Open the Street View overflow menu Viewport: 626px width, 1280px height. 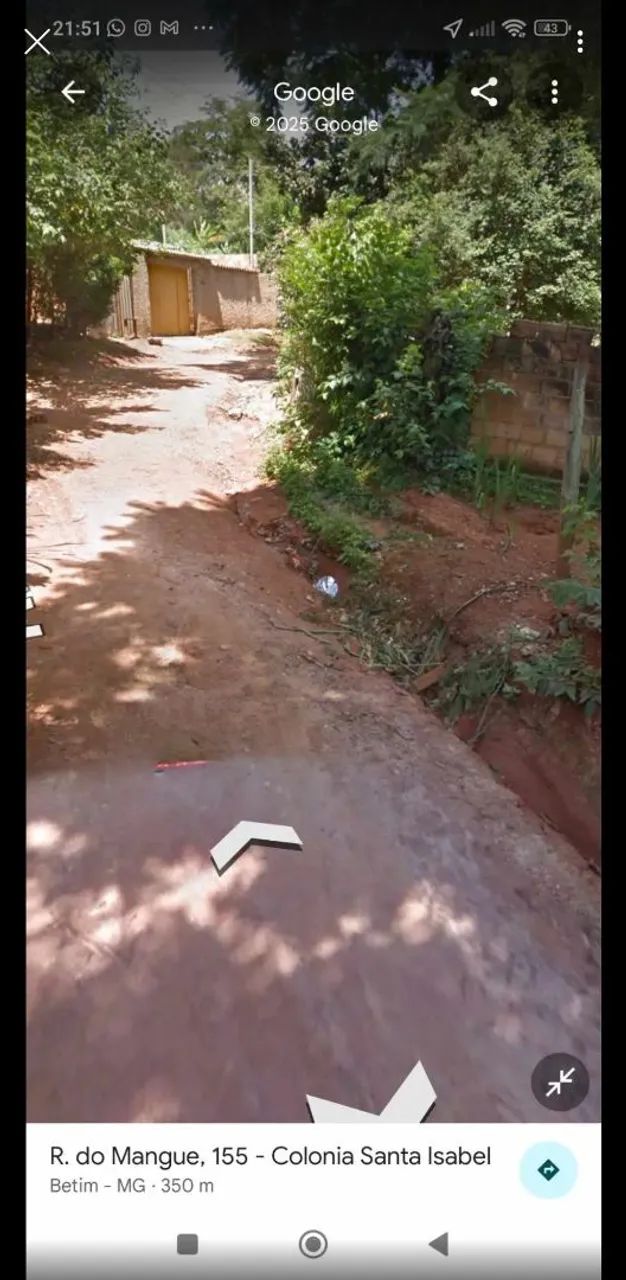(554, 92)
